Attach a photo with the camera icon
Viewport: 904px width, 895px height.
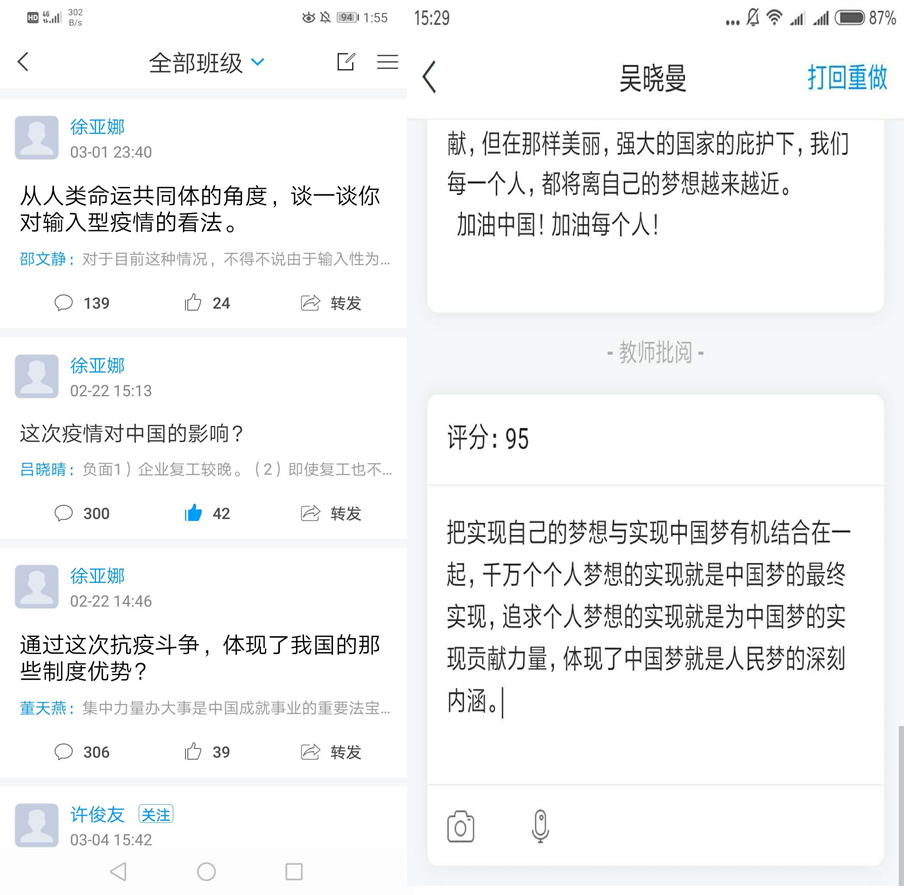460,826
